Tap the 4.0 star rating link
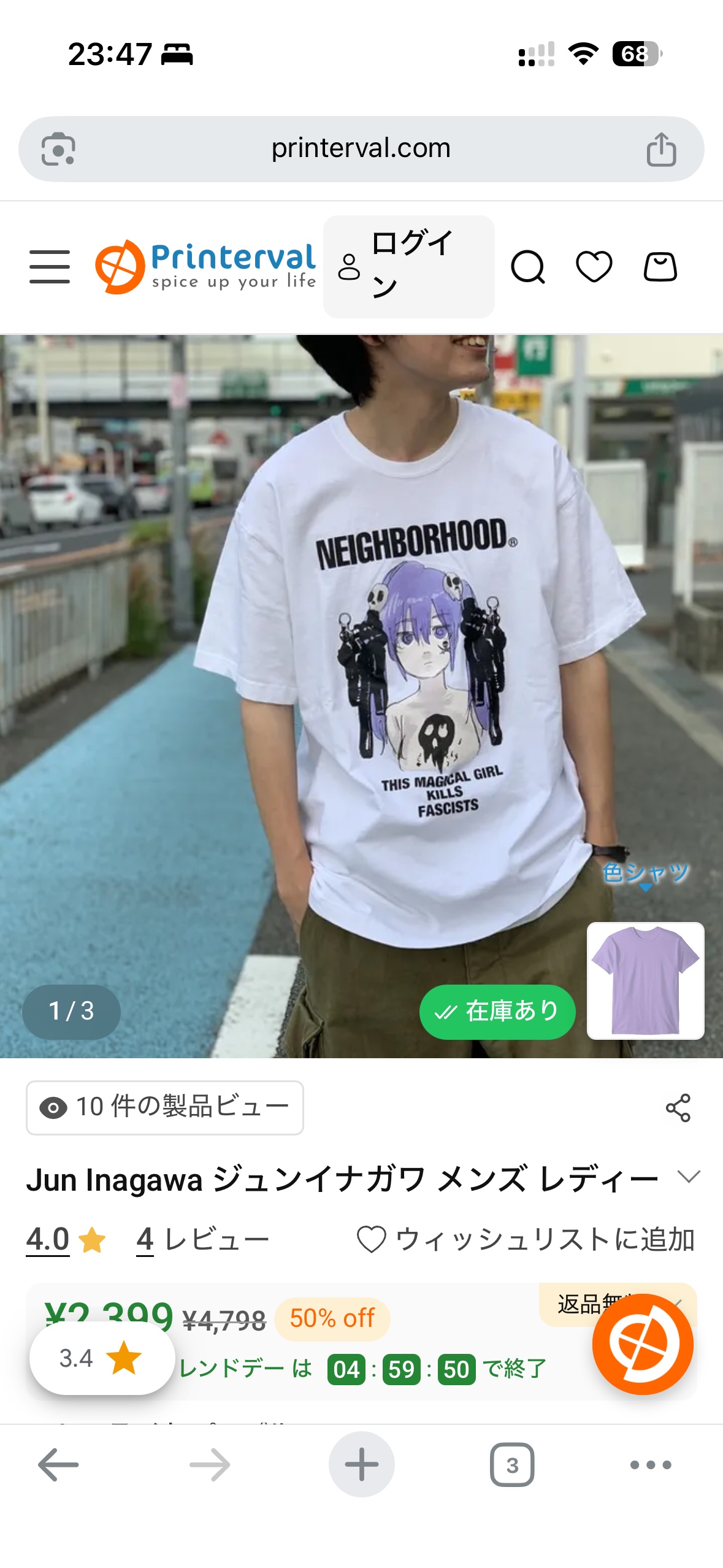Viewport: 723px width, 1568px height. (65, 1239)
